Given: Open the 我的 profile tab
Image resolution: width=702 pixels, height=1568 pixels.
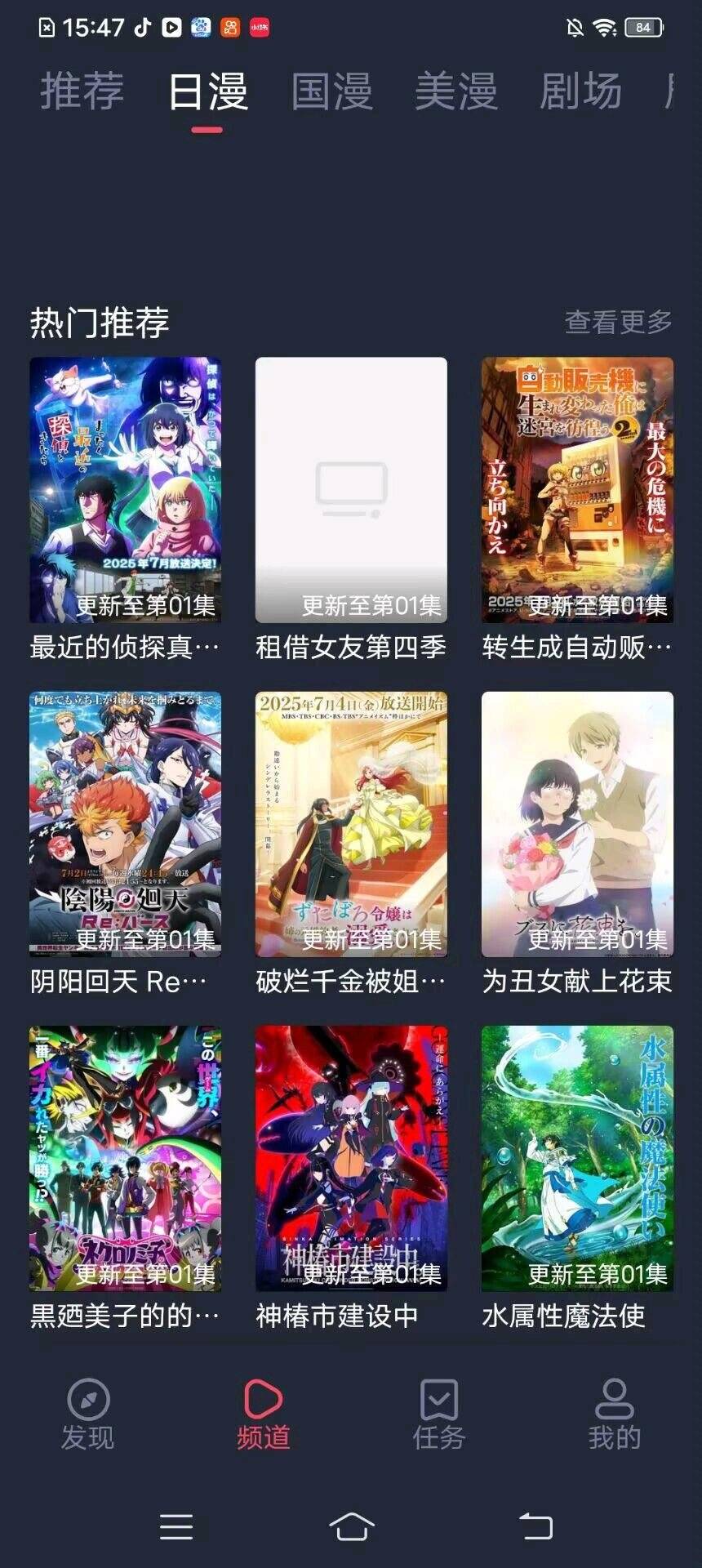Looking at the screenshot, I should coord(614,1414).
